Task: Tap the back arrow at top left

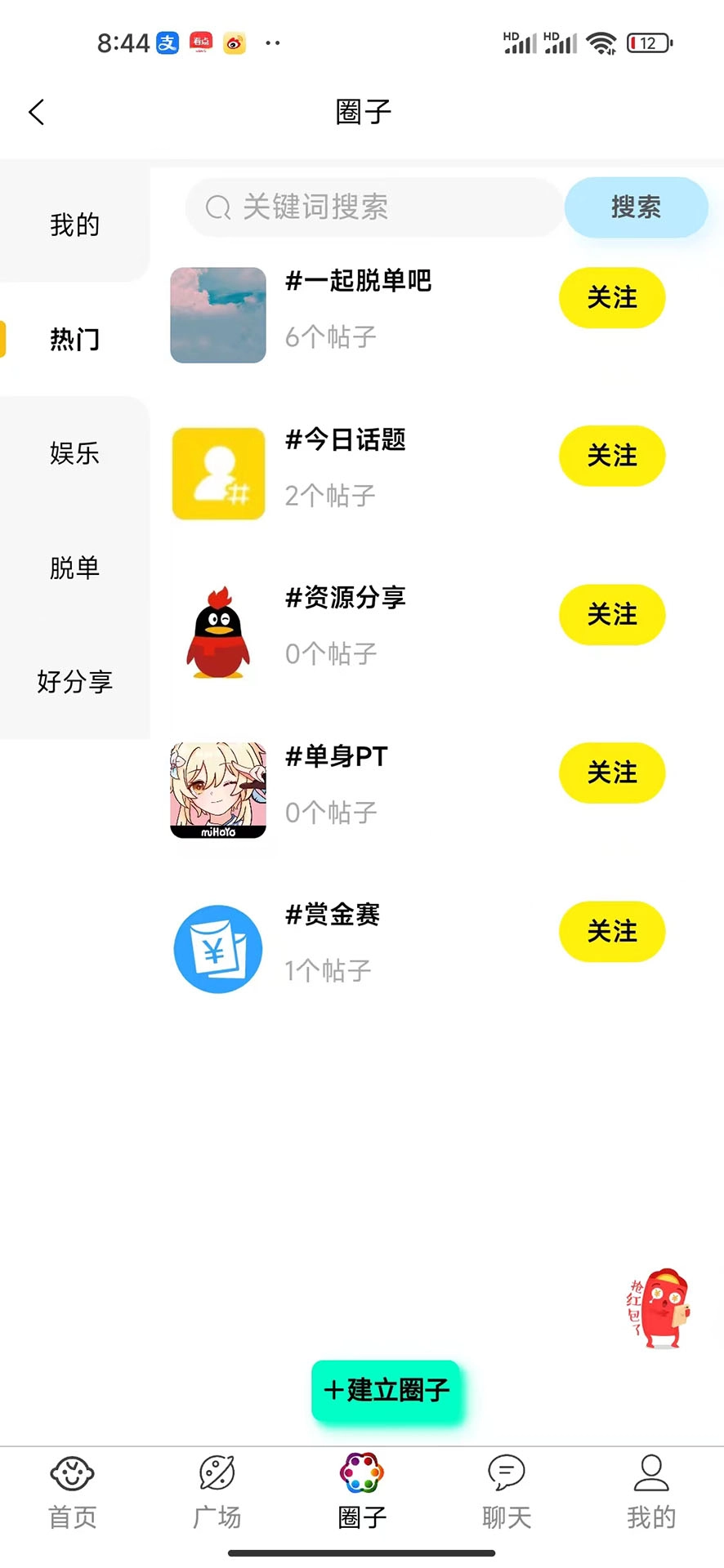Action: 36,111
